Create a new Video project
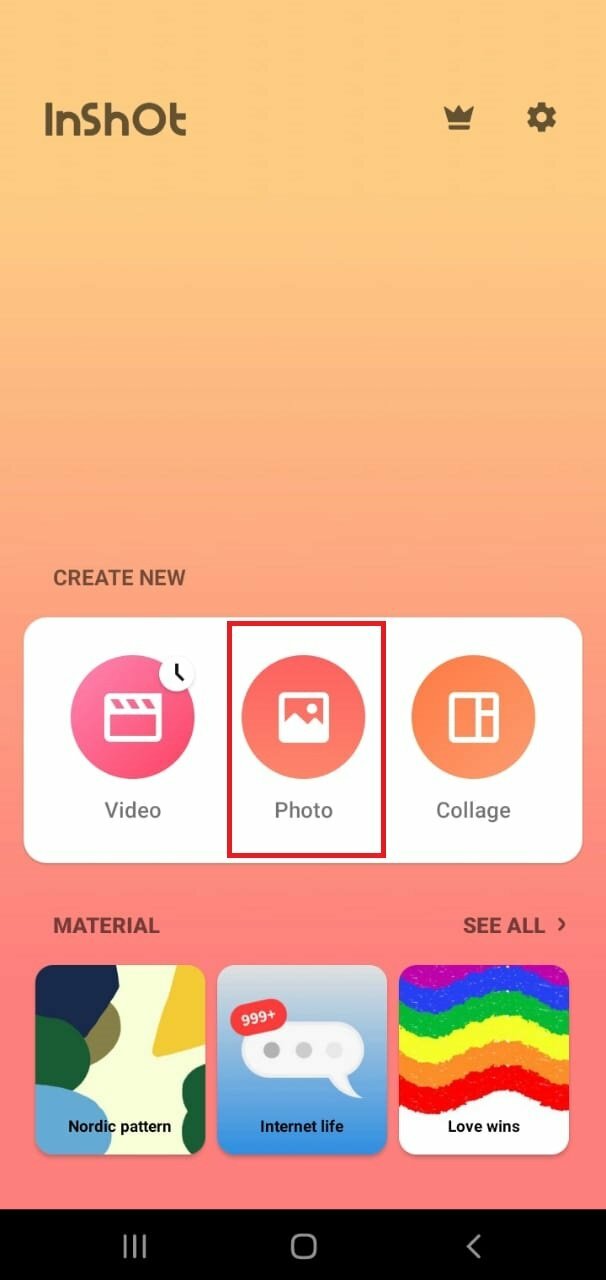 pyautogui.click(x=132, y=716)
